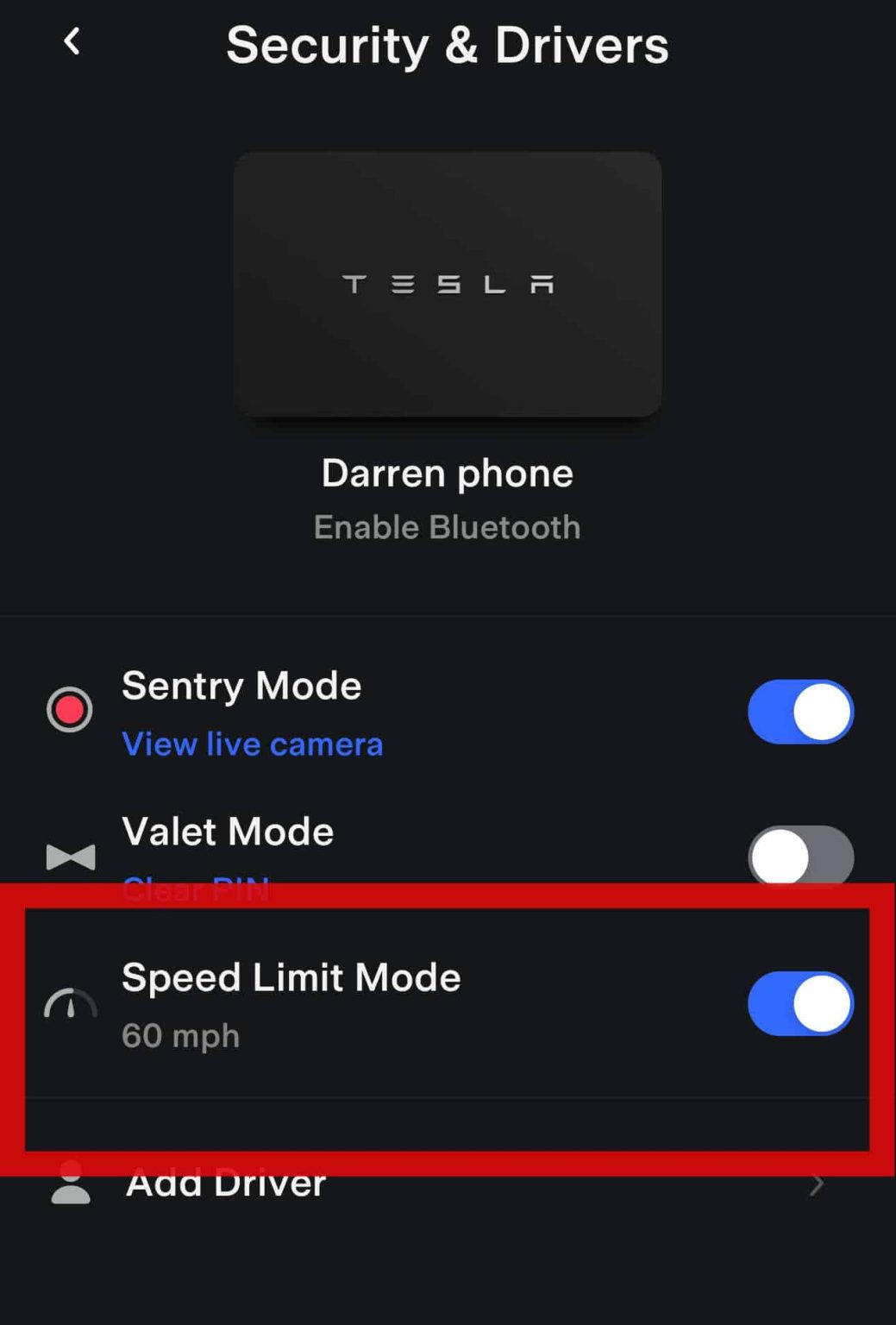The height and width of the screenshot is (1325, 896).
Task: Open the Security & Drivers screen title
Action: (x=448, y=47)
